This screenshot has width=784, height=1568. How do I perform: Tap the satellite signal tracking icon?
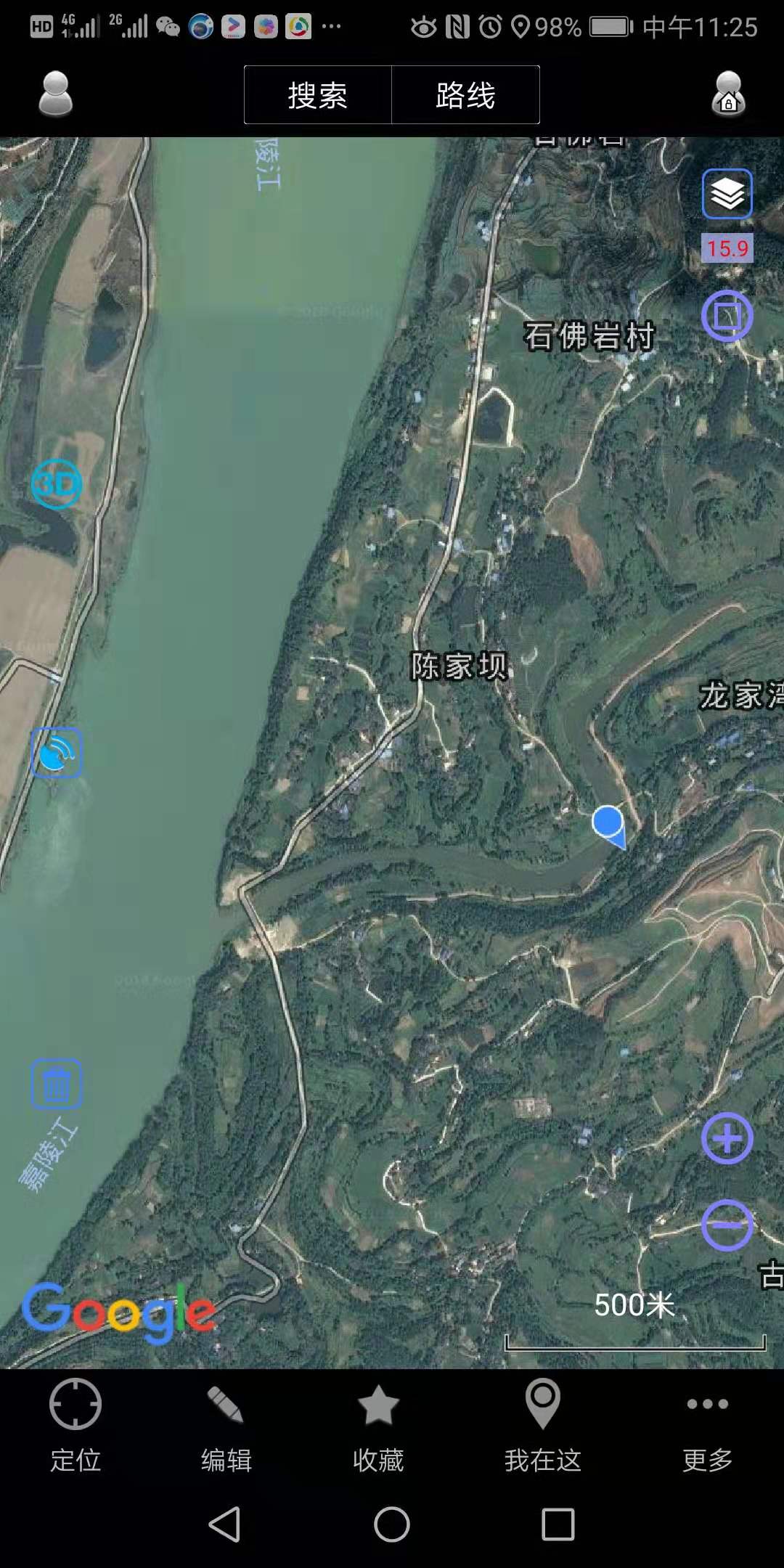point(56,753)
